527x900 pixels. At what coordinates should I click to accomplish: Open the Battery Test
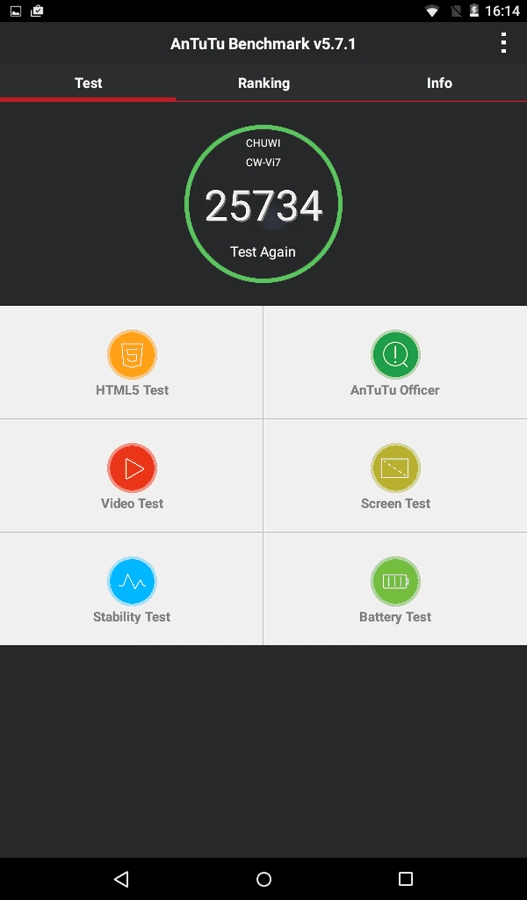tap(396, 589)
